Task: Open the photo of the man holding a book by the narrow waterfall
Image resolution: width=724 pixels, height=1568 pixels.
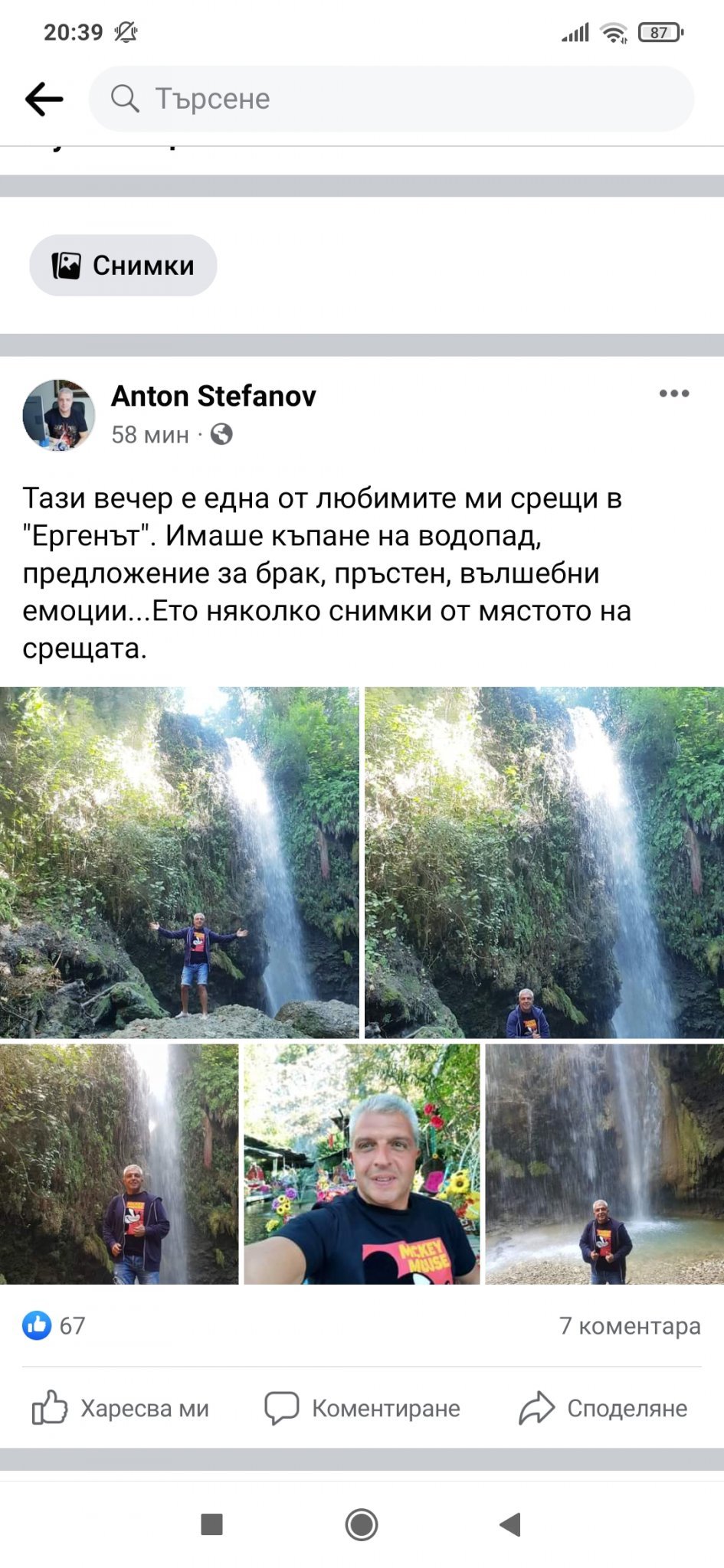Action: pyautogui.click(x=119, y=1164)
